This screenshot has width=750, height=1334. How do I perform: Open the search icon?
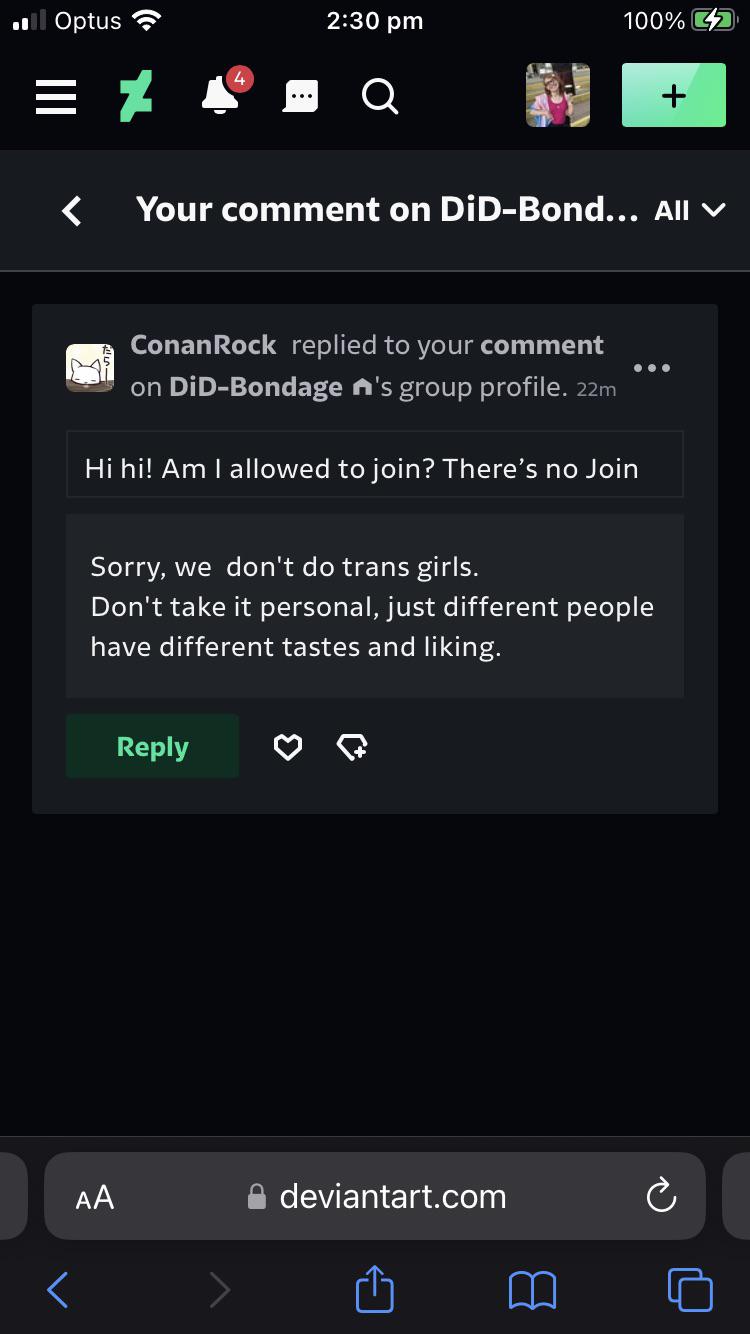tap(380, 96)
